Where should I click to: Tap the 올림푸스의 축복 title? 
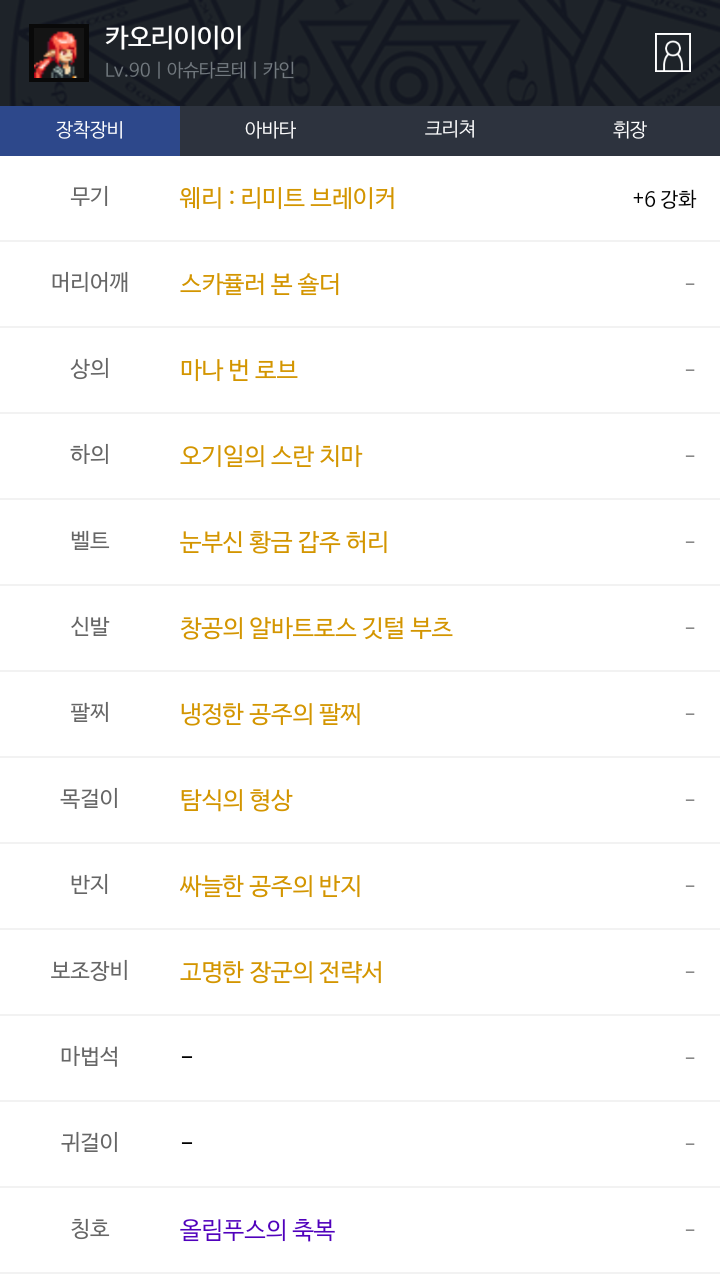tap(257, 1230)
